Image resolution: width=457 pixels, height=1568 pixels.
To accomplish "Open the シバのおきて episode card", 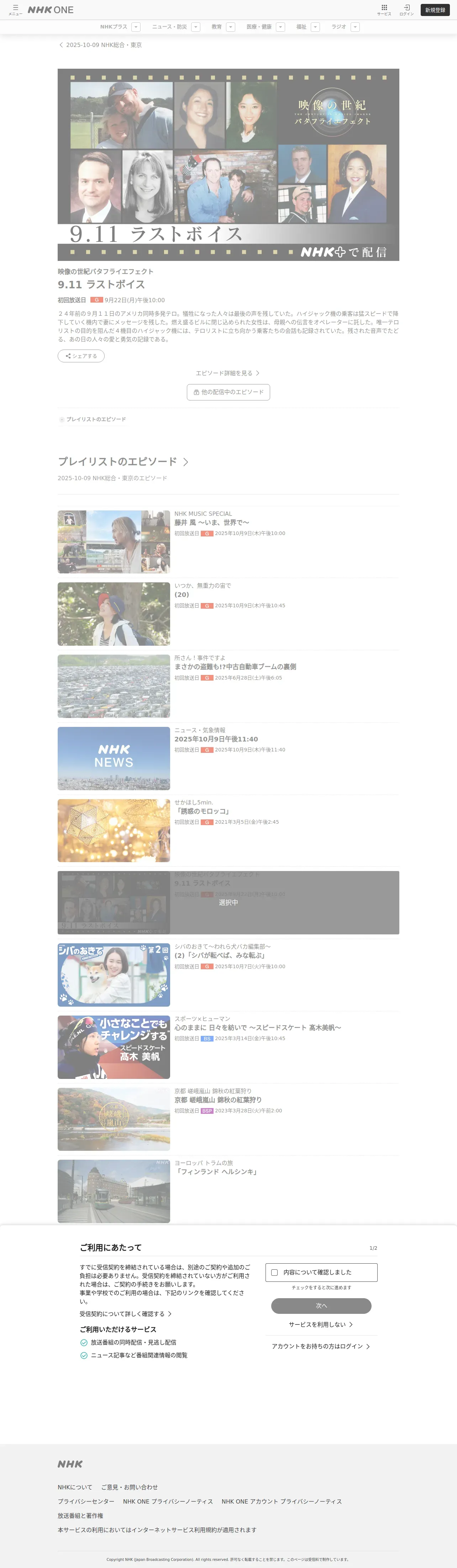I will click(228, 975).
